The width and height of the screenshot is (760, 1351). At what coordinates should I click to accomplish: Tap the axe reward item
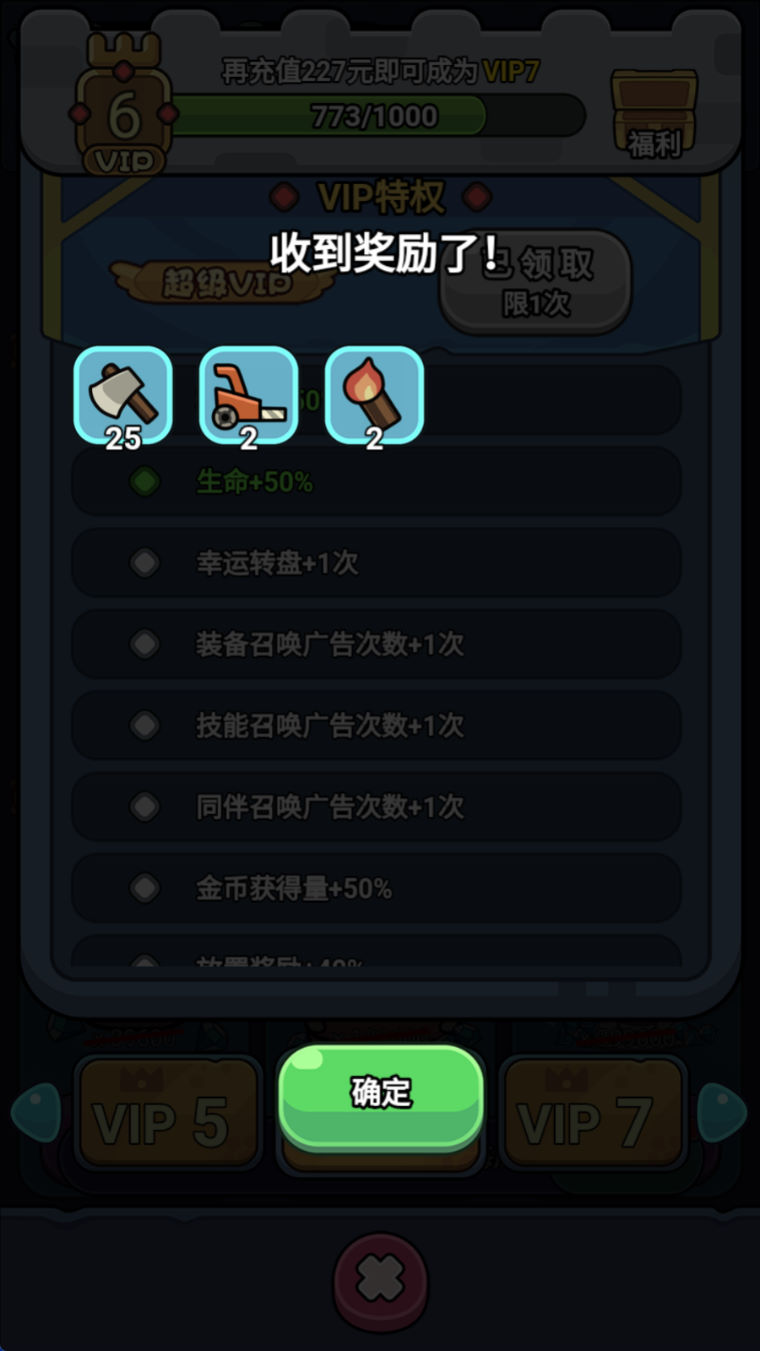pos(123,394)
